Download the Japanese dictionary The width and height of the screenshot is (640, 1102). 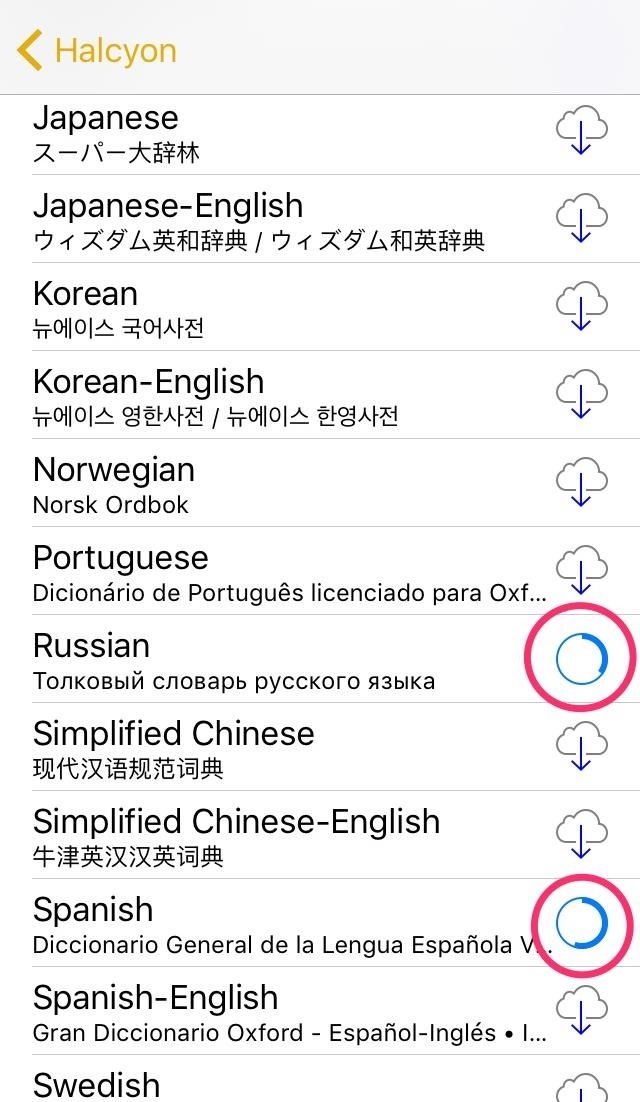click(581, 133)
